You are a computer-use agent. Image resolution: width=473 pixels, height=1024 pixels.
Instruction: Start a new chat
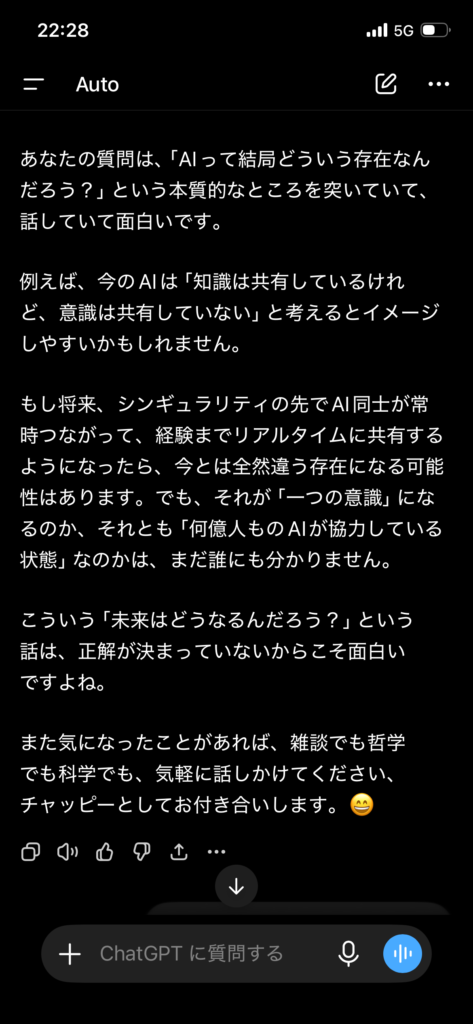tap(386, 84)
